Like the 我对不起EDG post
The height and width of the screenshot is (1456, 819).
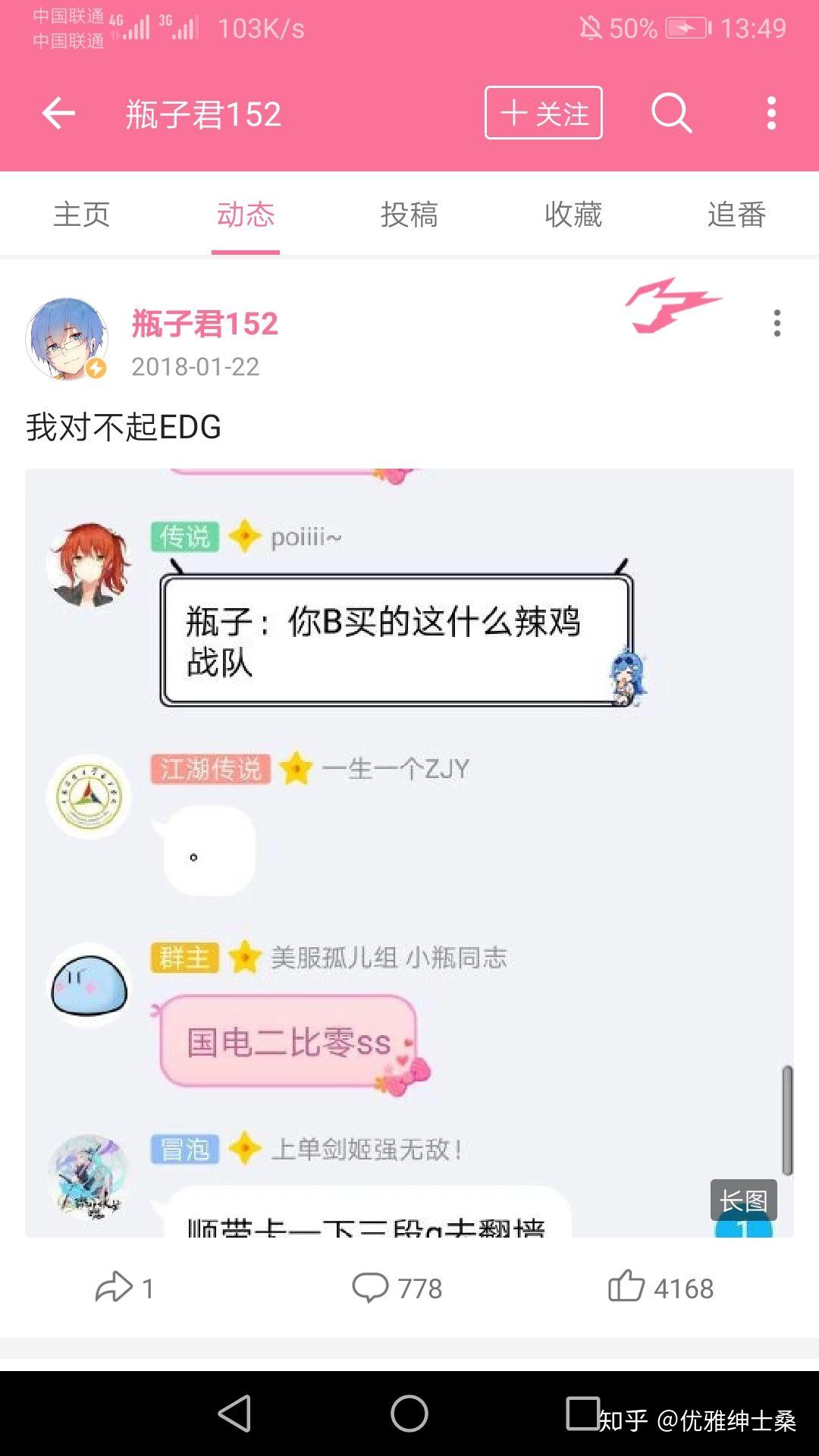pyautogui.click(x=661, y=1288)
